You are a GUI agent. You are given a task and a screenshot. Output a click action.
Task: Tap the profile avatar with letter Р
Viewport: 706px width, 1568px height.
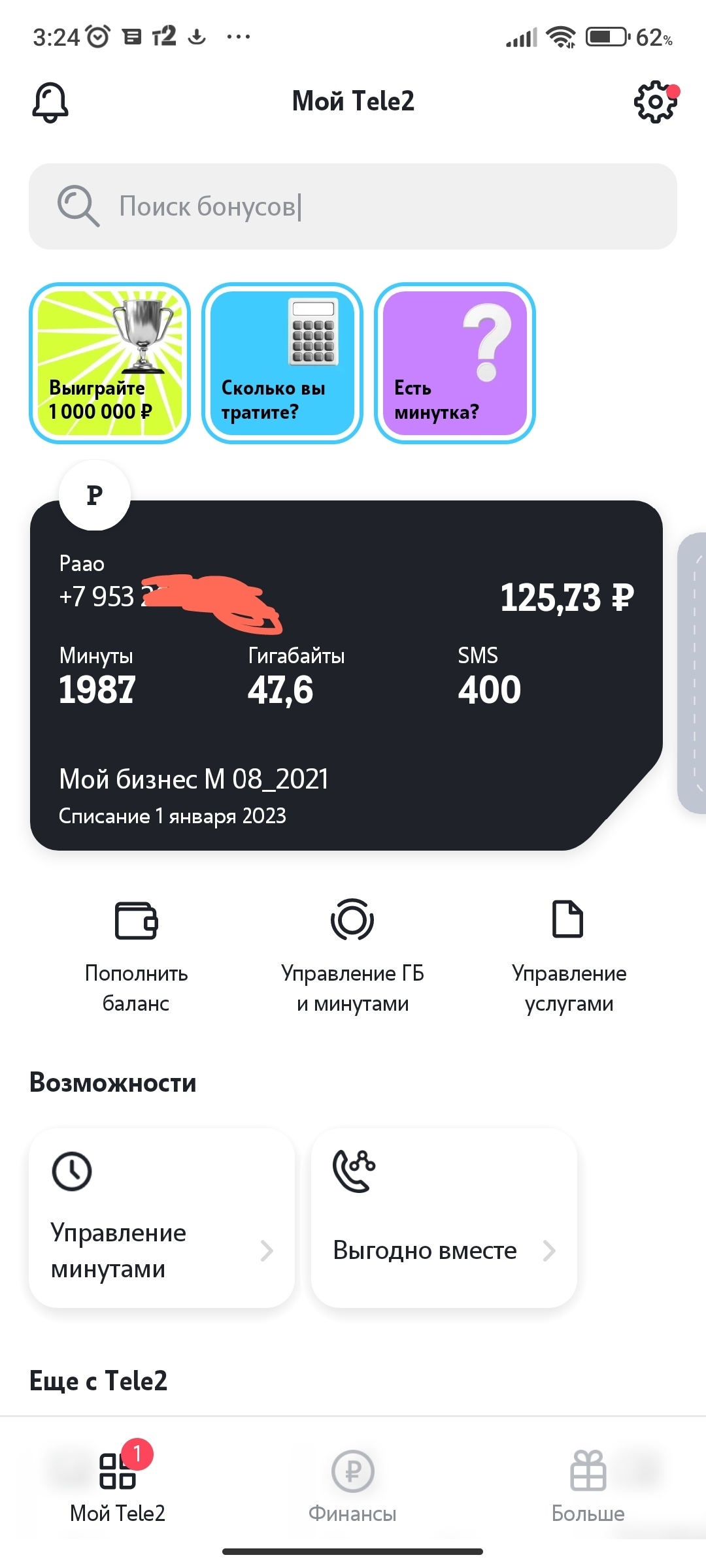point(95,495)
